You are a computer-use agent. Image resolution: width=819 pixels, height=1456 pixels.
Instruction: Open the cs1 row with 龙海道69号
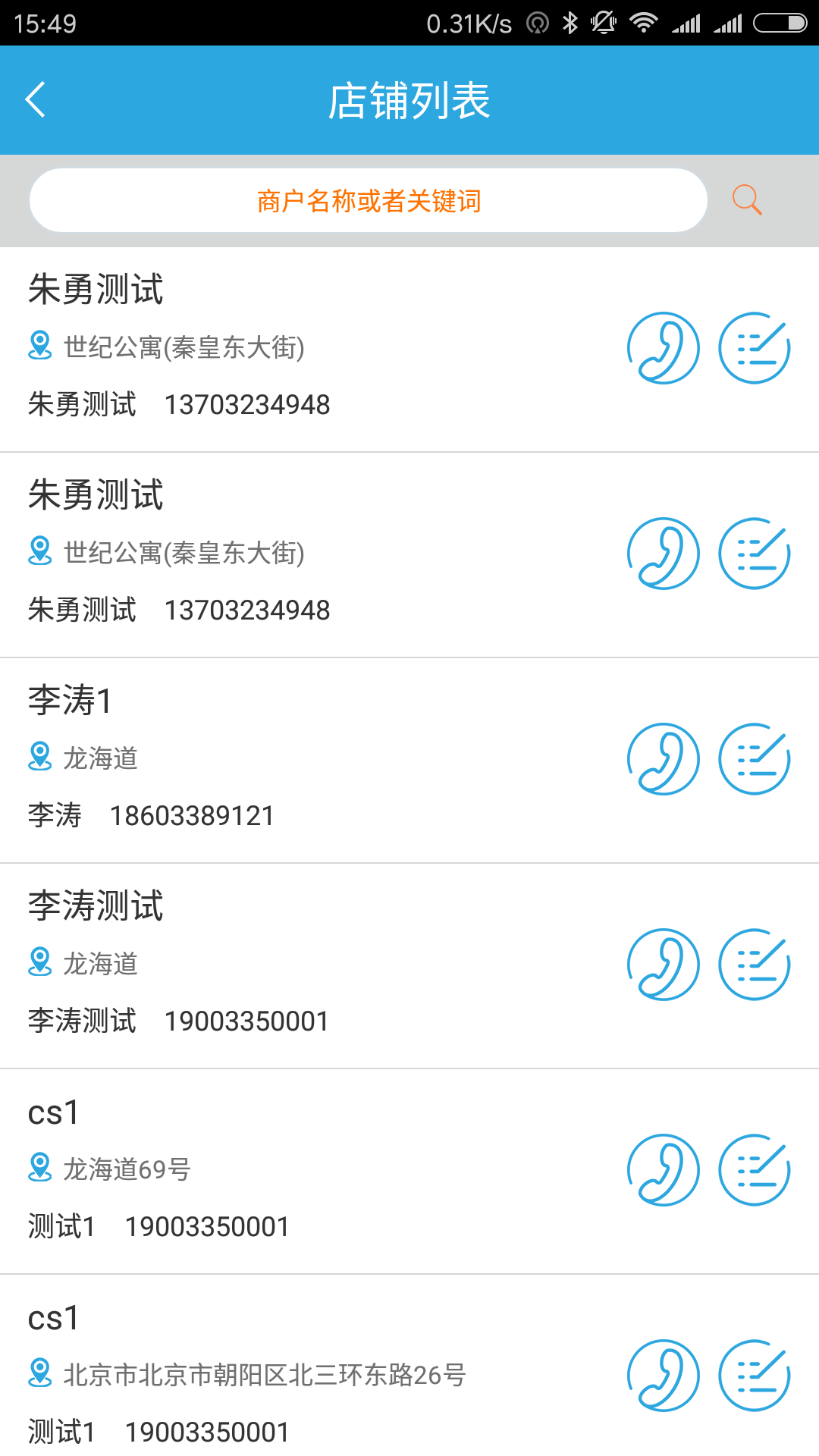click(x=303, y=1170)
